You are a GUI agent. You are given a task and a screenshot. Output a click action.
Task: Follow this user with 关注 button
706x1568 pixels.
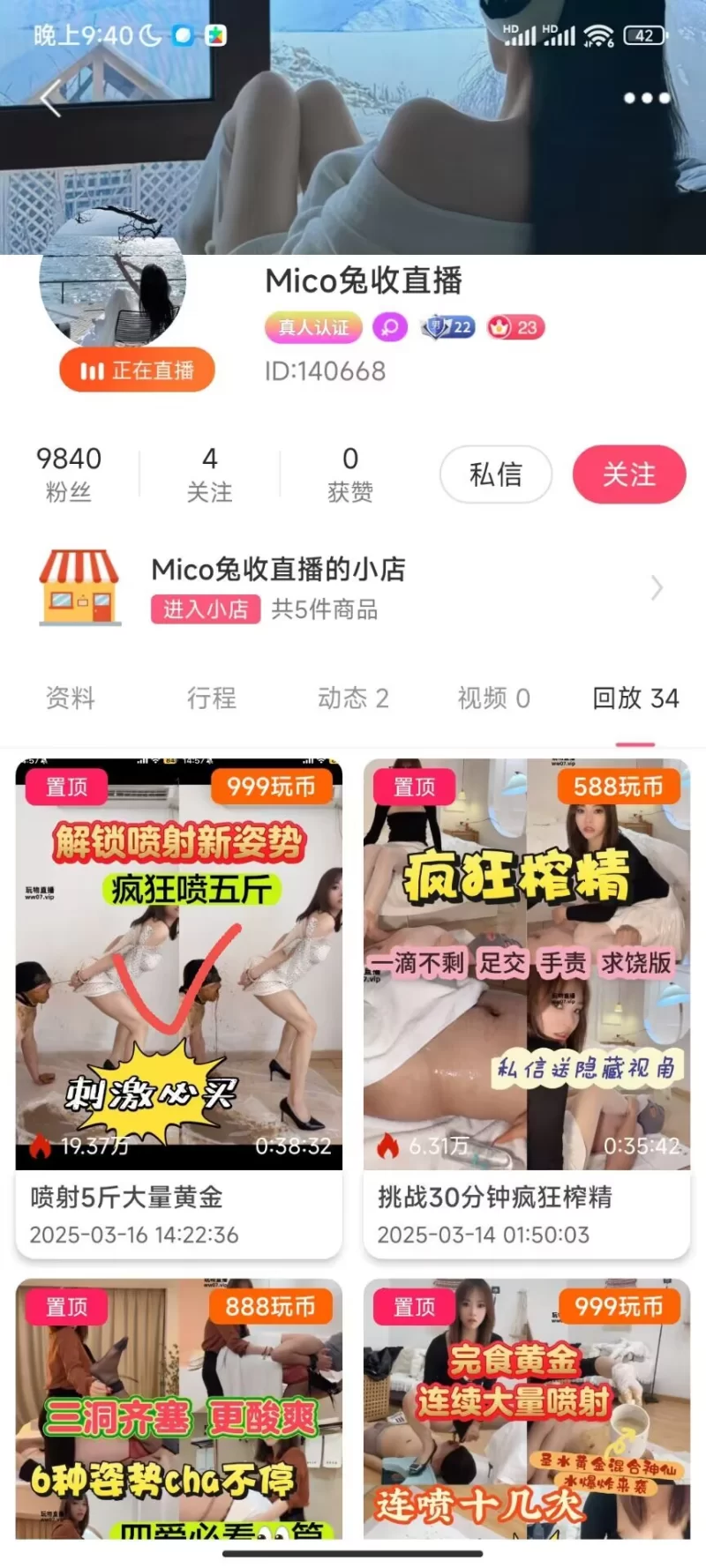[x=628, y=474]
